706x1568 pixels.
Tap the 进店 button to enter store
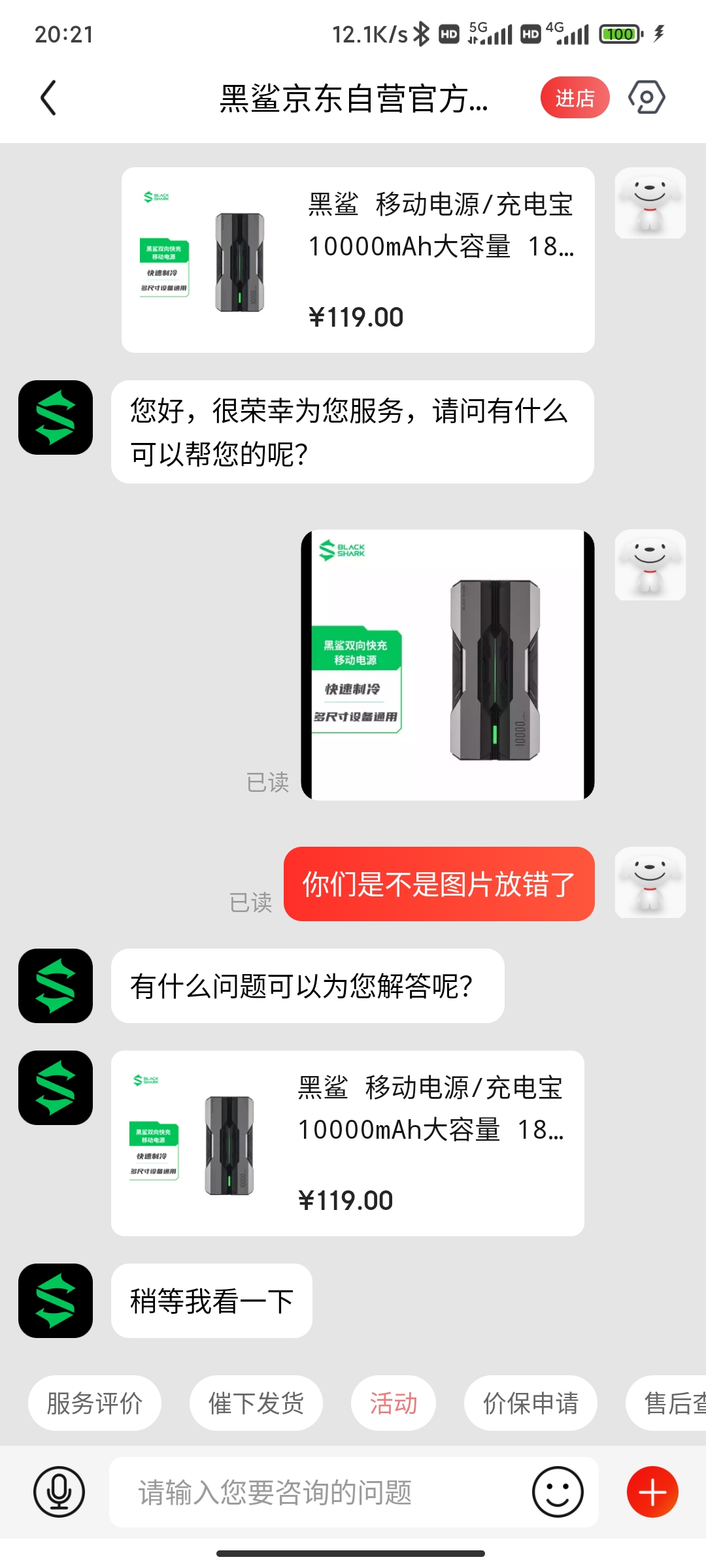[x=575, y=98]
